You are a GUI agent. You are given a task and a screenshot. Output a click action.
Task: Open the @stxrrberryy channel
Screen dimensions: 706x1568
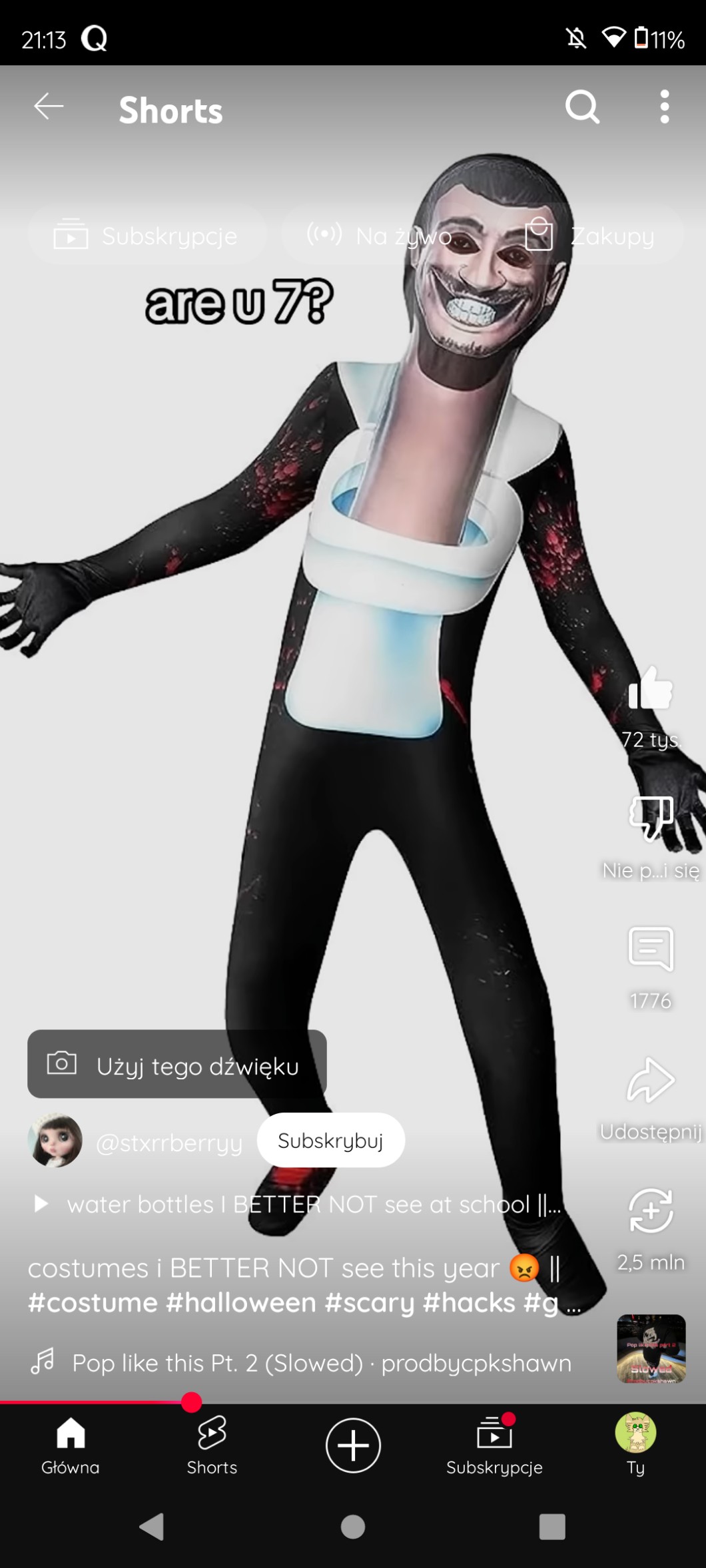pos(169,1143)
